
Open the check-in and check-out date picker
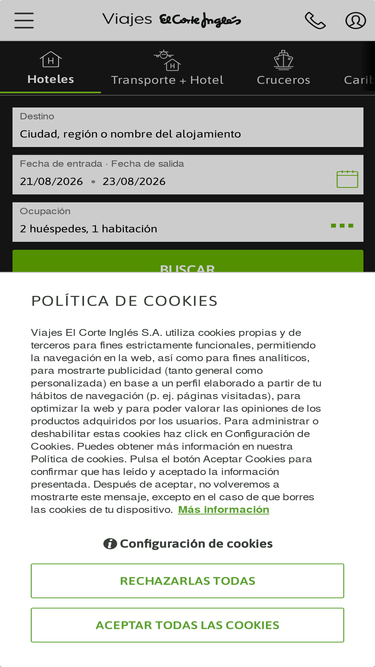tap(188, 175)
